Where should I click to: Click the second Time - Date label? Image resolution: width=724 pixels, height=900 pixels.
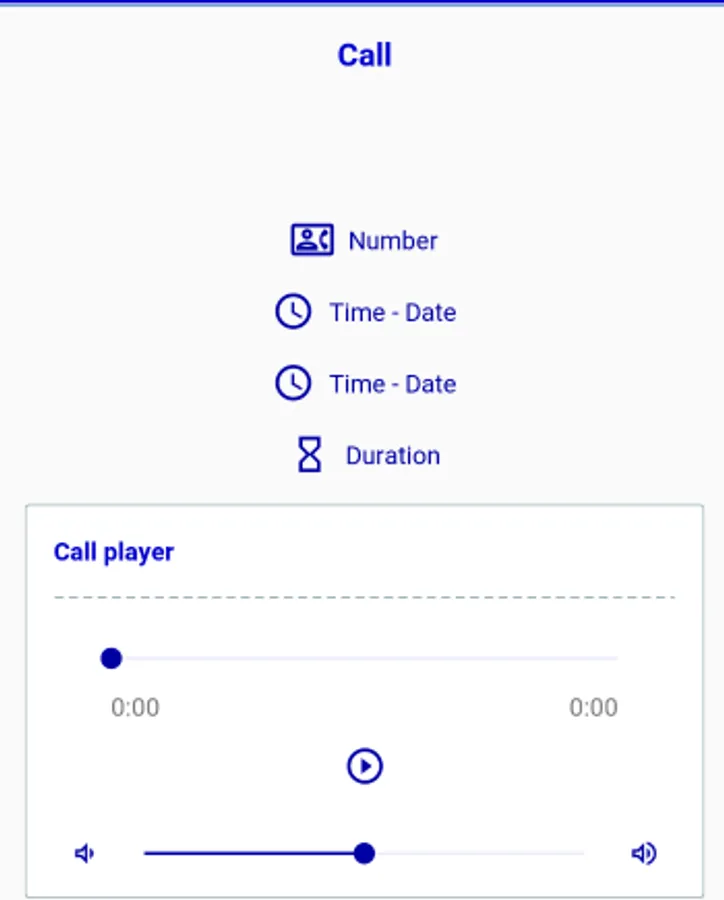tap(392, 384)
